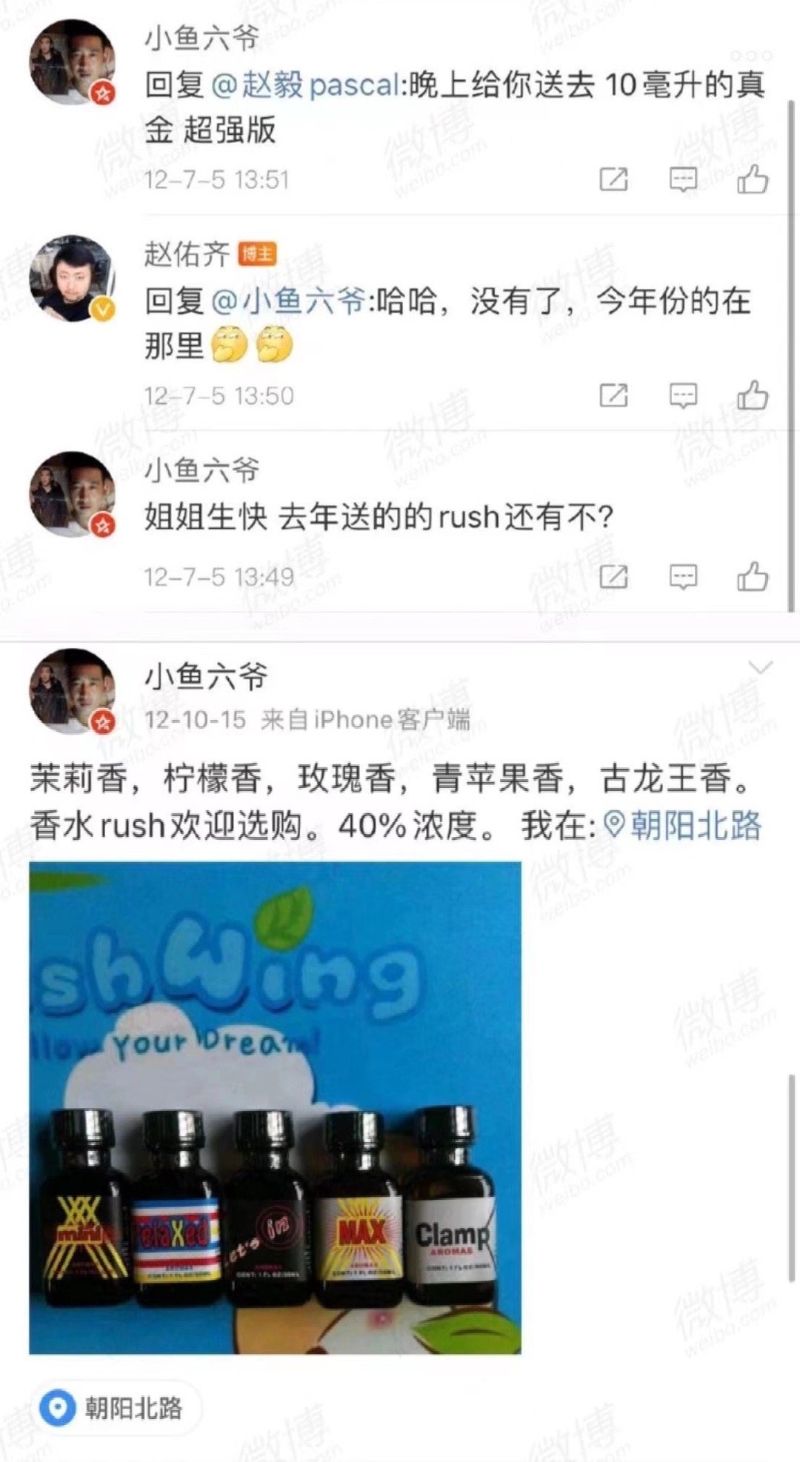Expand the post options chevron
Screen dimensions: 800x1462
(x=761, y=668)
